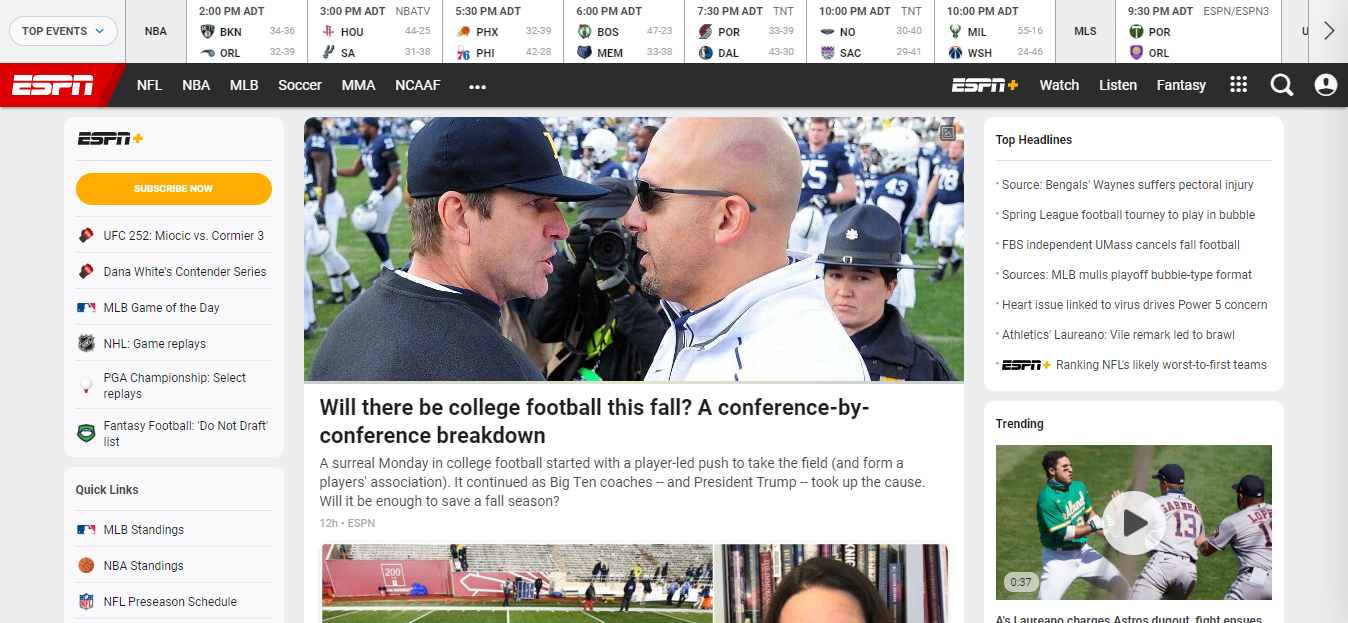Expand the Top Events dropdown
The height and width of the screenshot is (623, 1348).
tap(63, 31)
